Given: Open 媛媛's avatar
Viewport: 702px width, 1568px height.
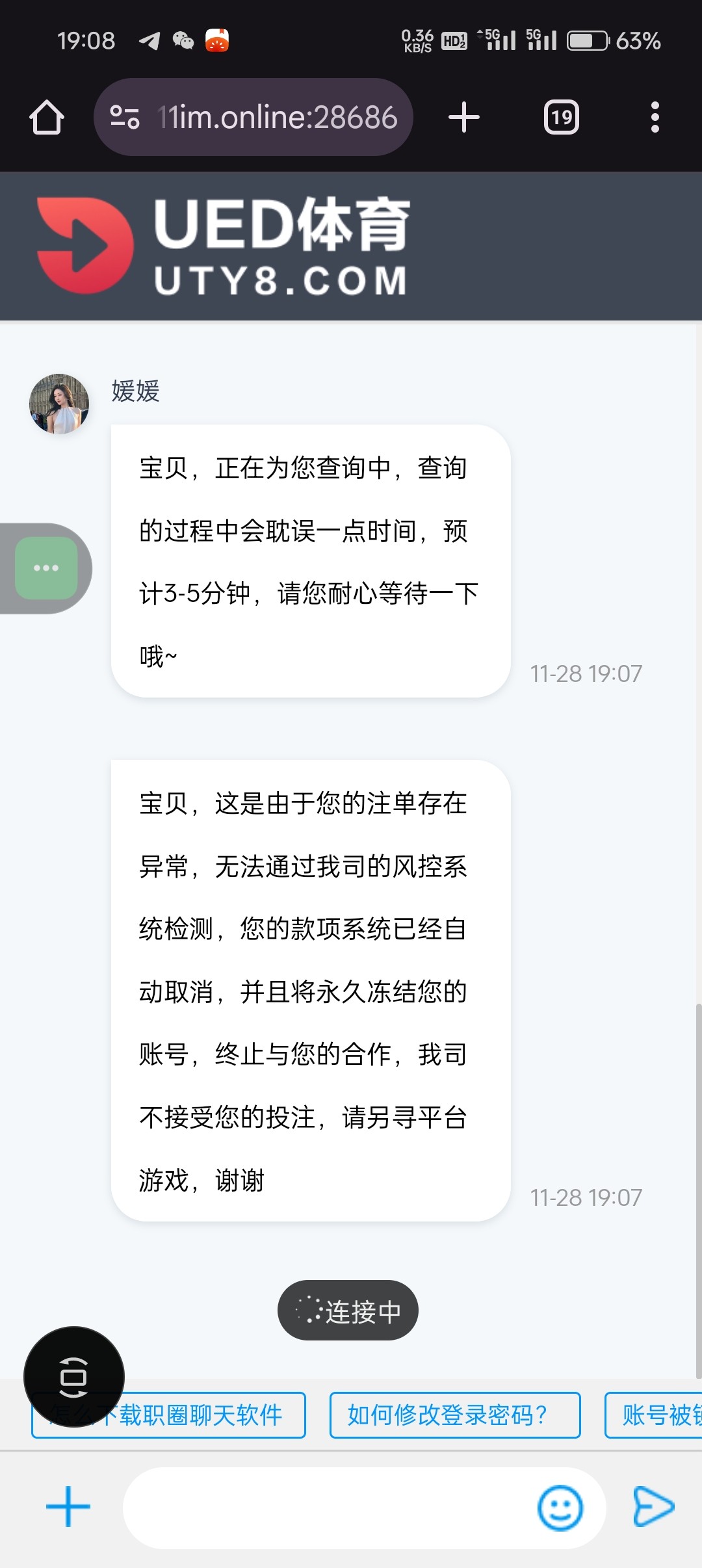Looking at the screenshot, I should pos(59,404).
